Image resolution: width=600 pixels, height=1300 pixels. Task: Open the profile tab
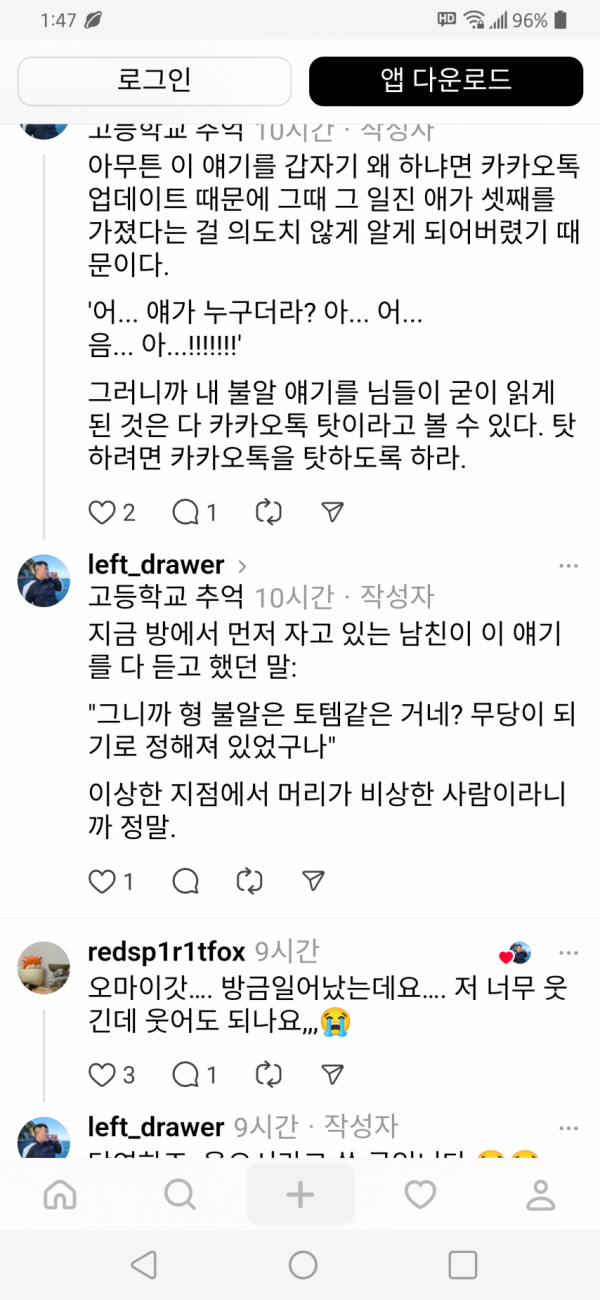(540, 1194)
